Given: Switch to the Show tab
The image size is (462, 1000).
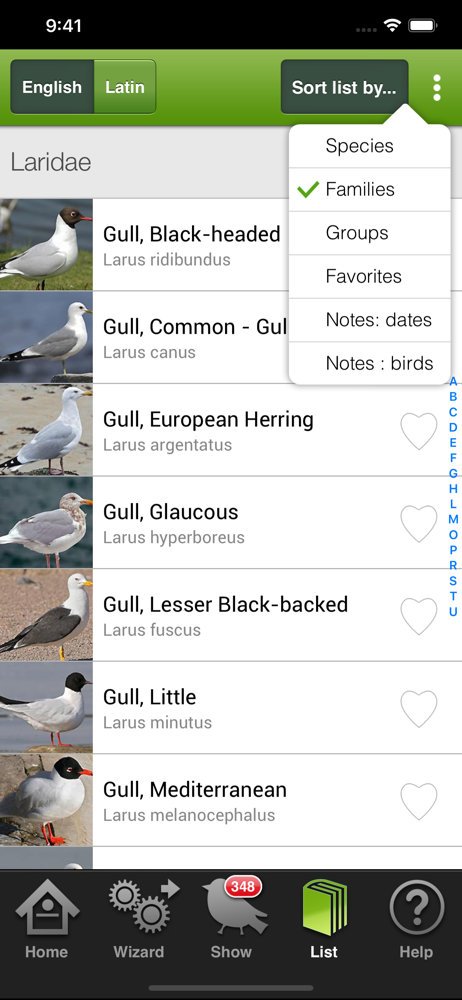Looking at the screenshot, I should pos(231,918).
